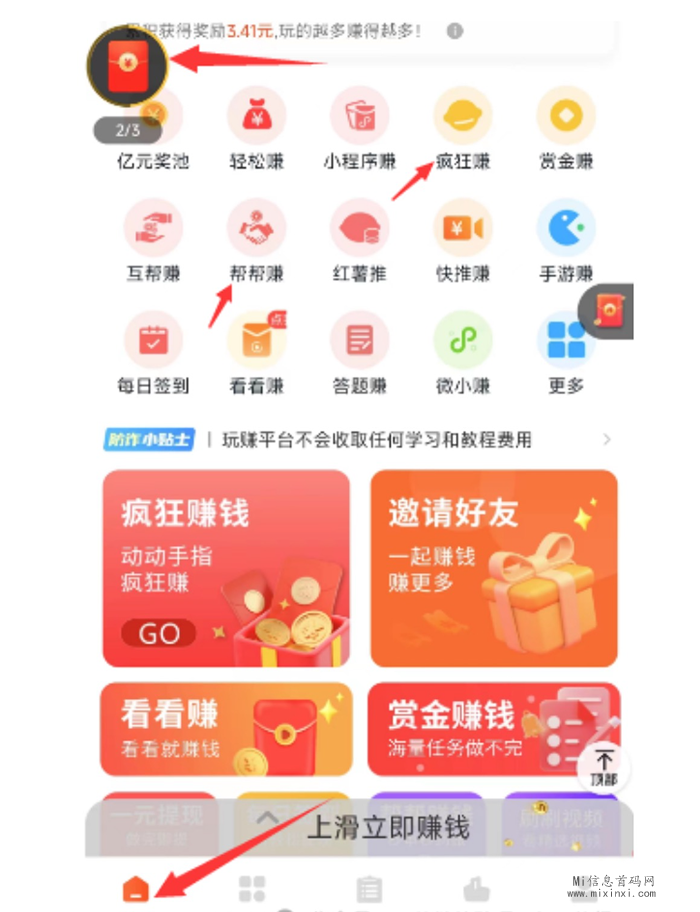The width and height of the screenshot is (700, 912).
Task: Select the 疯狂赚 grid icon
Action: [462, 117]
